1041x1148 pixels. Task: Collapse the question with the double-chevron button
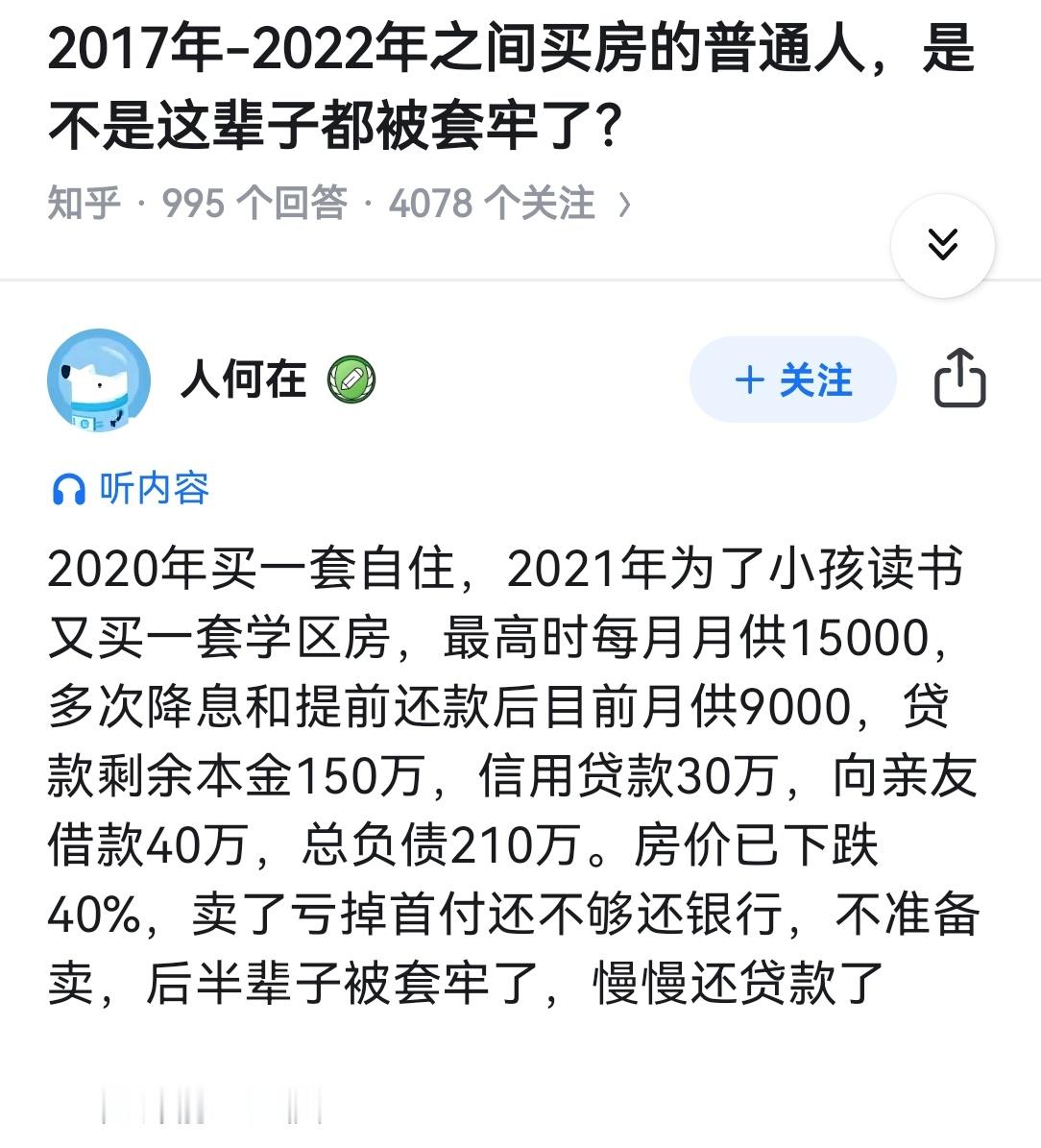942,245
